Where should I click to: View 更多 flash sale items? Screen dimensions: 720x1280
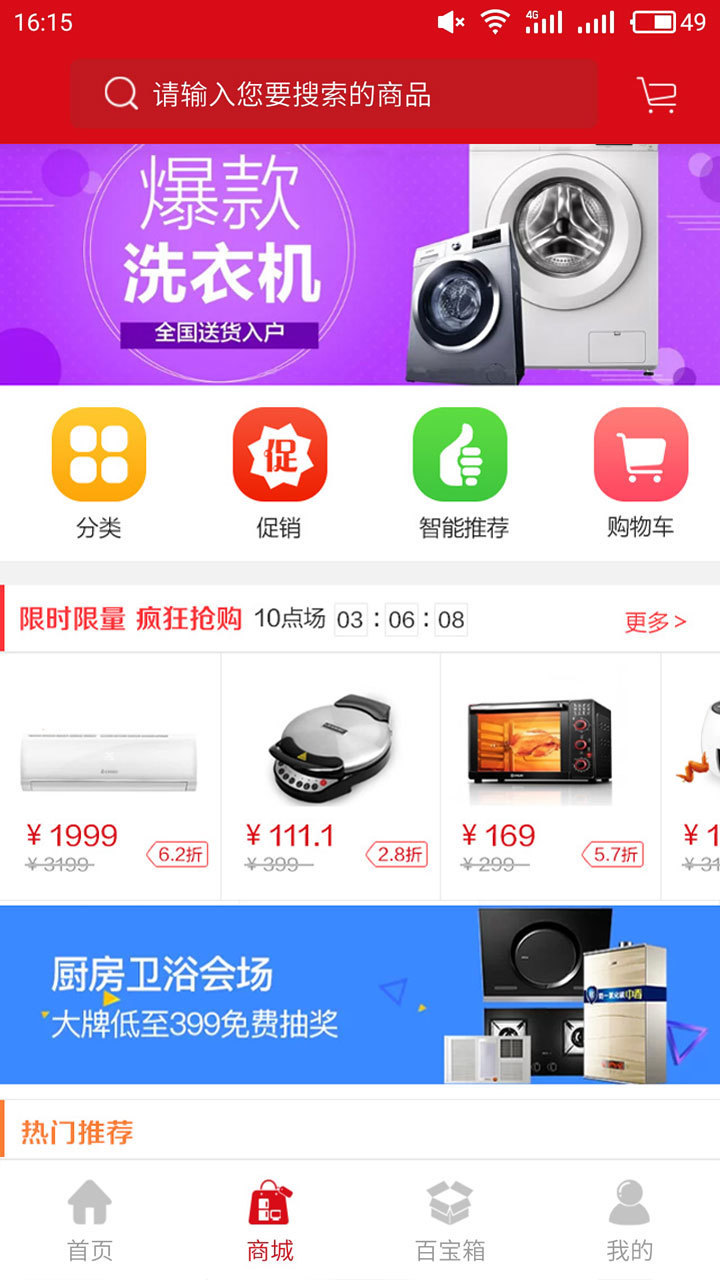[x=655, y=621]
